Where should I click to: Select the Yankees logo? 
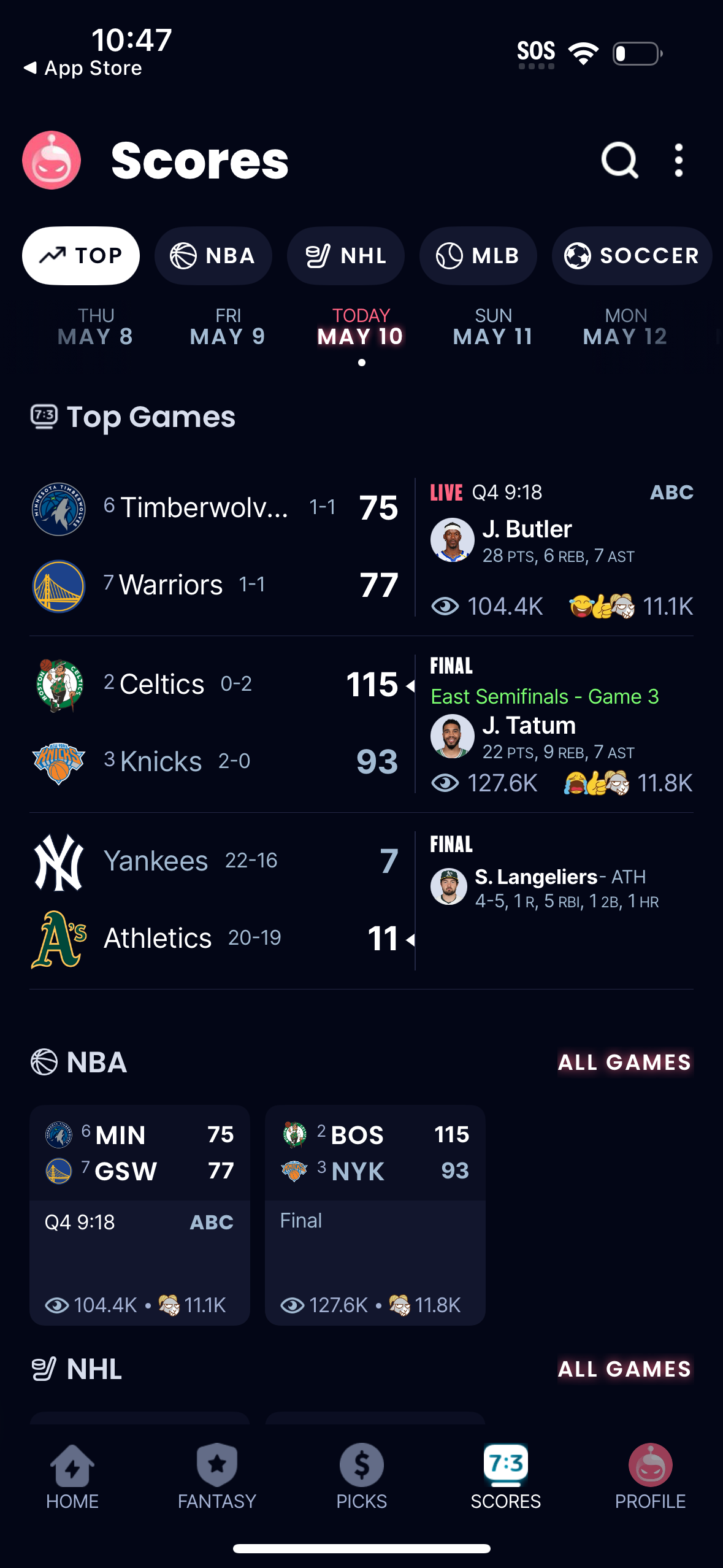click(58, 862)
